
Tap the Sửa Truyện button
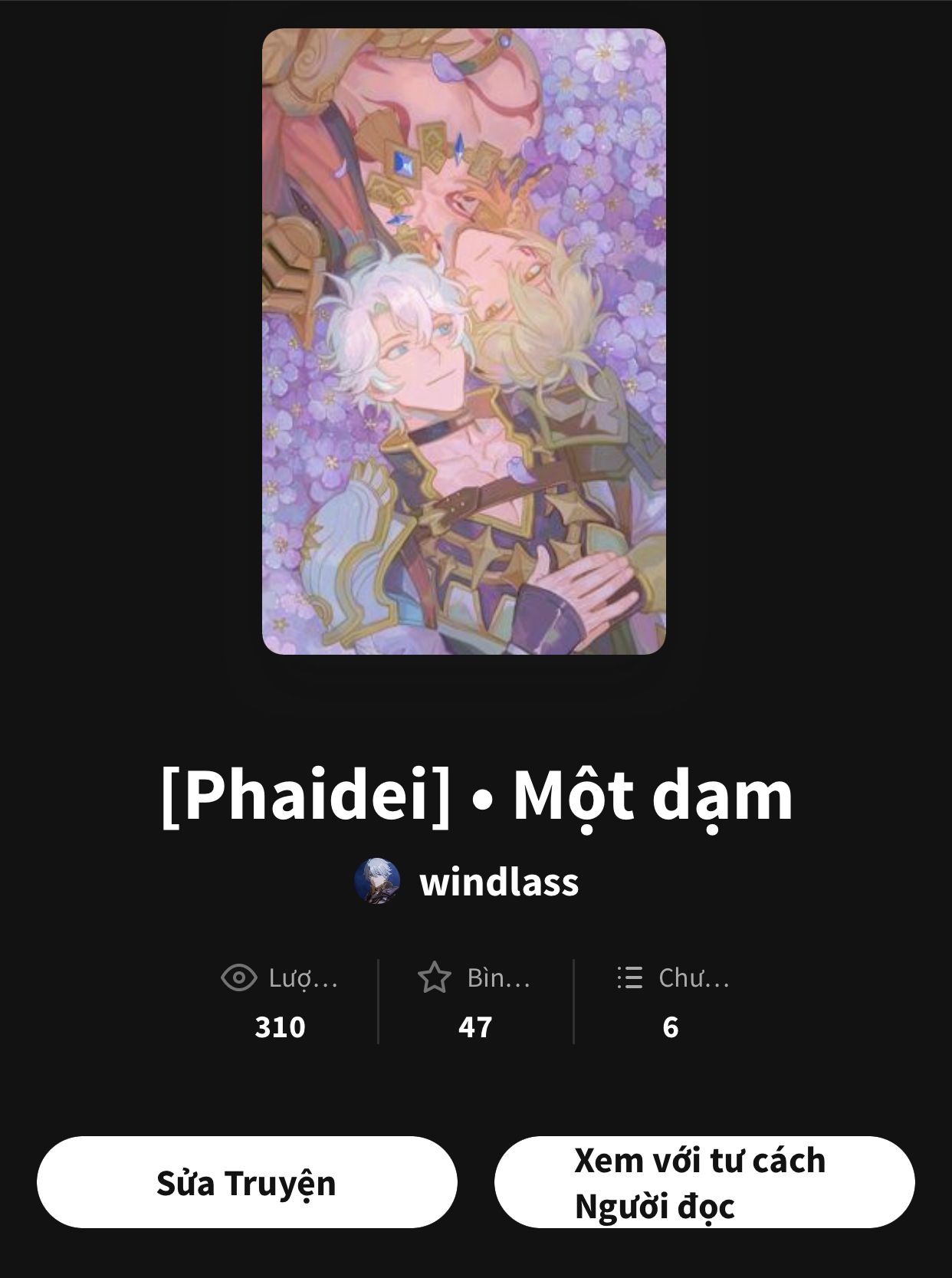tap(247, 1182)
